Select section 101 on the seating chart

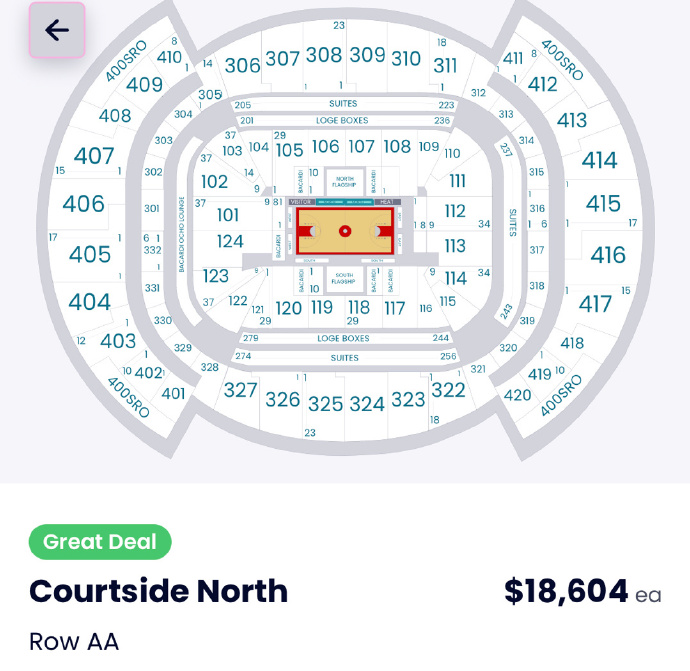click(x=228, y=215)
